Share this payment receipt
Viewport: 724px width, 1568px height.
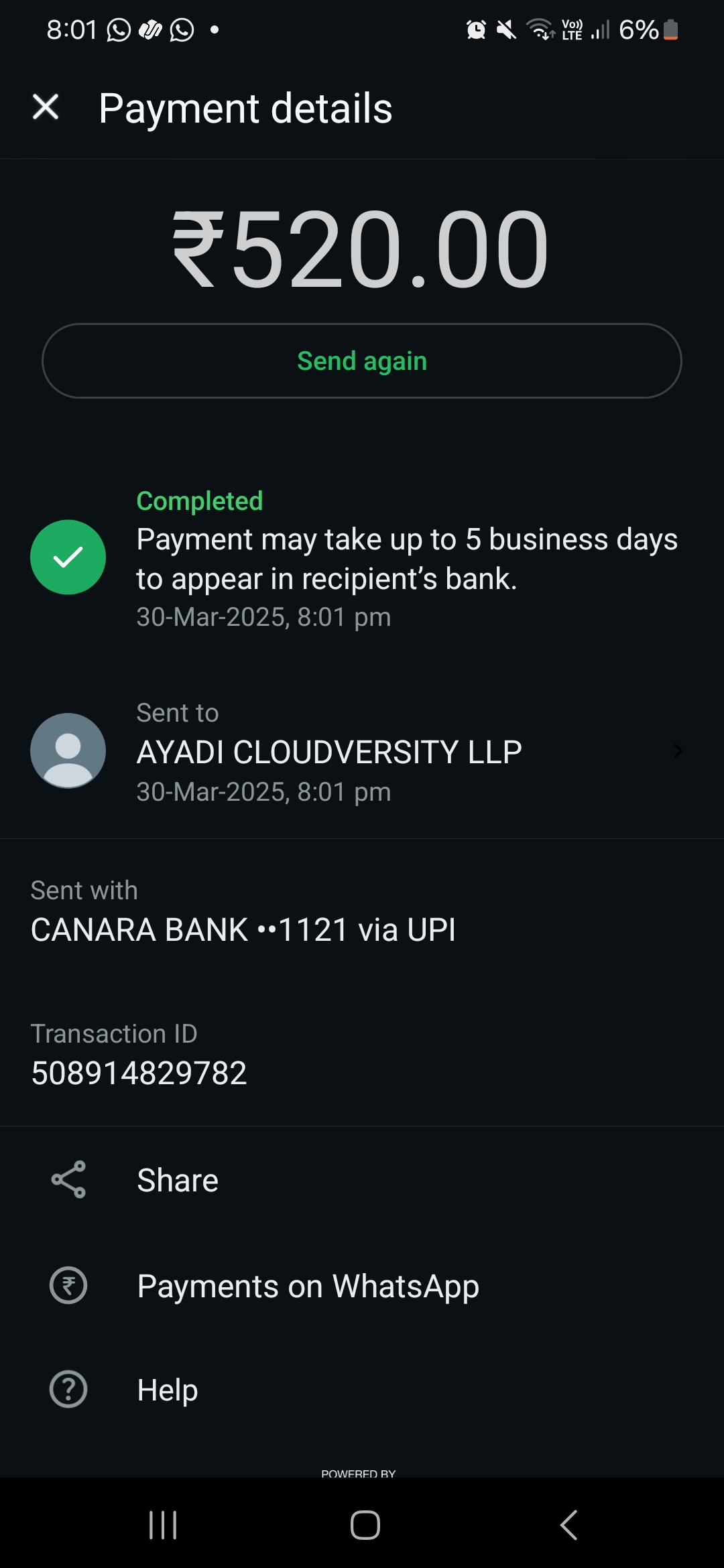tap(178, 1180)
